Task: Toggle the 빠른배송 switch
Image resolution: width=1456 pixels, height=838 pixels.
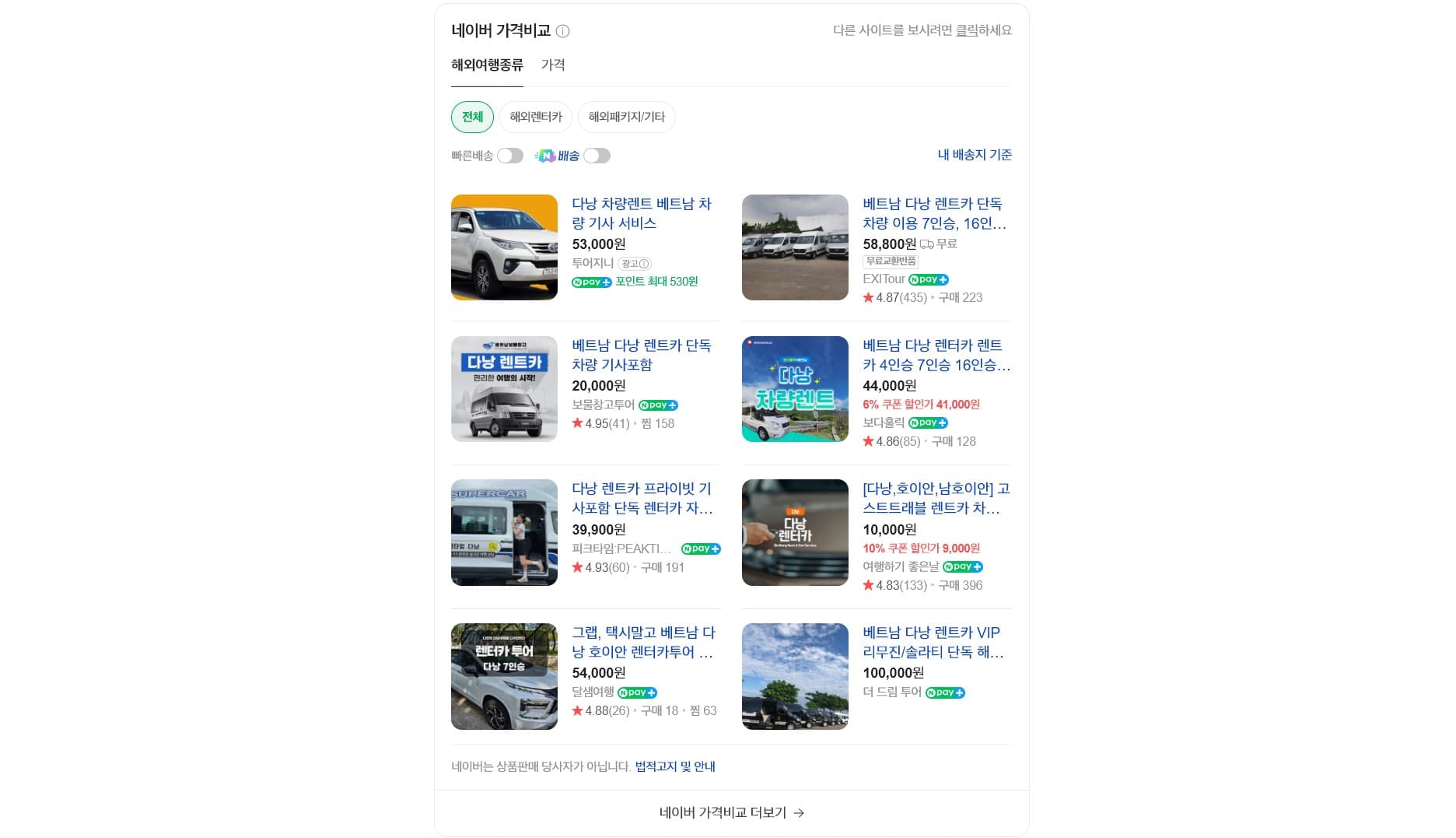Action: [x=510, y=156]
